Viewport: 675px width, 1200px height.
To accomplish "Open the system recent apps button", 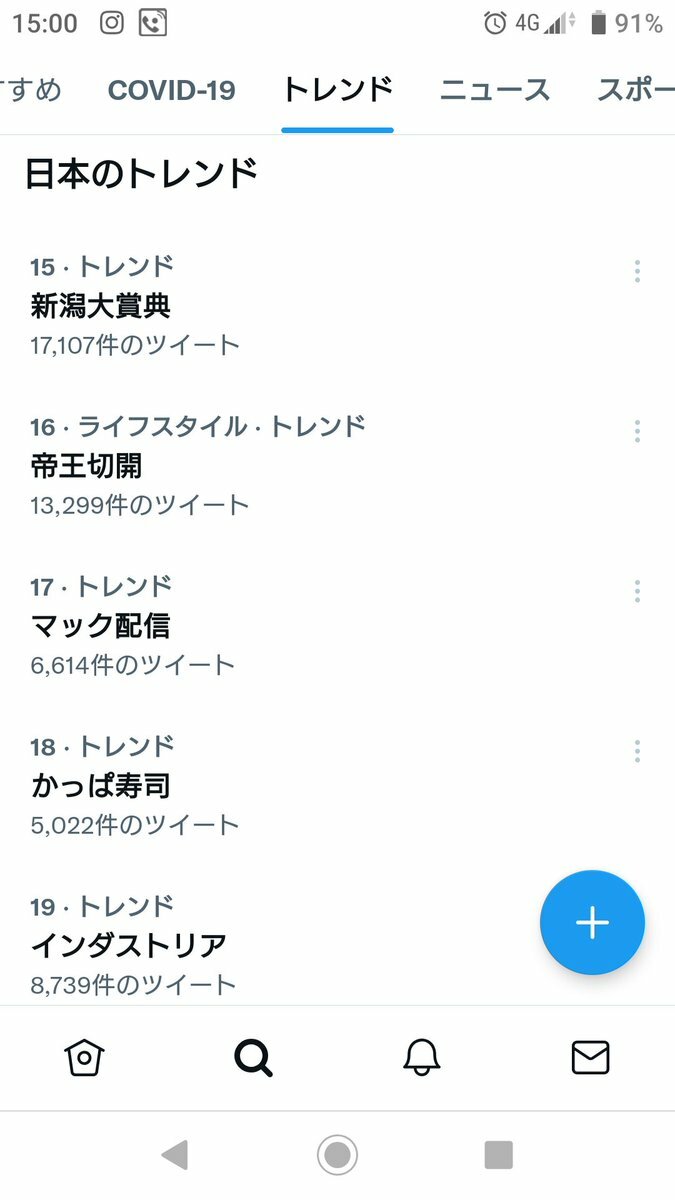I will 498,1155.
